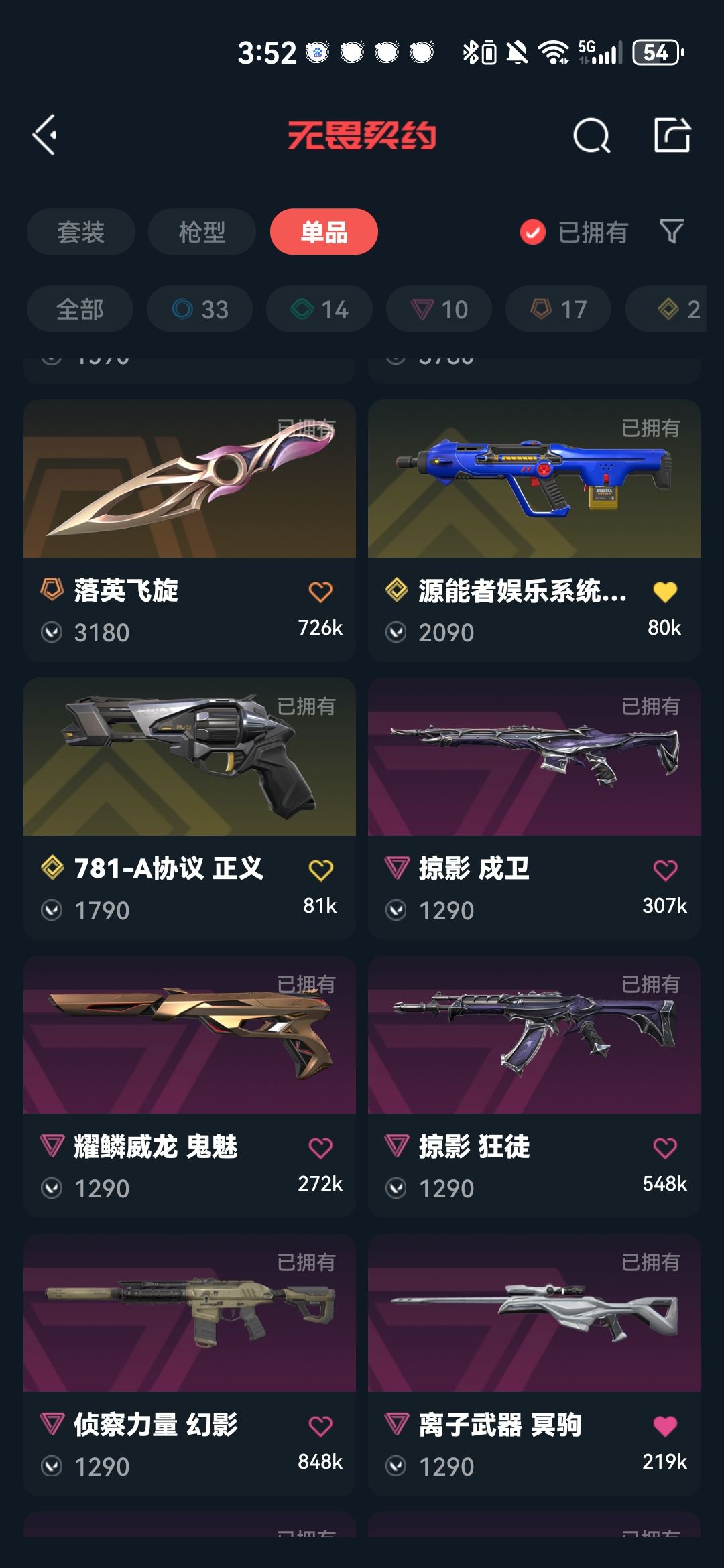Image resolution: width=724 pixels, height=1568 pixels.
Task: Open the 侦察力量 幻影 skin card
Action: click(190, 1365)
